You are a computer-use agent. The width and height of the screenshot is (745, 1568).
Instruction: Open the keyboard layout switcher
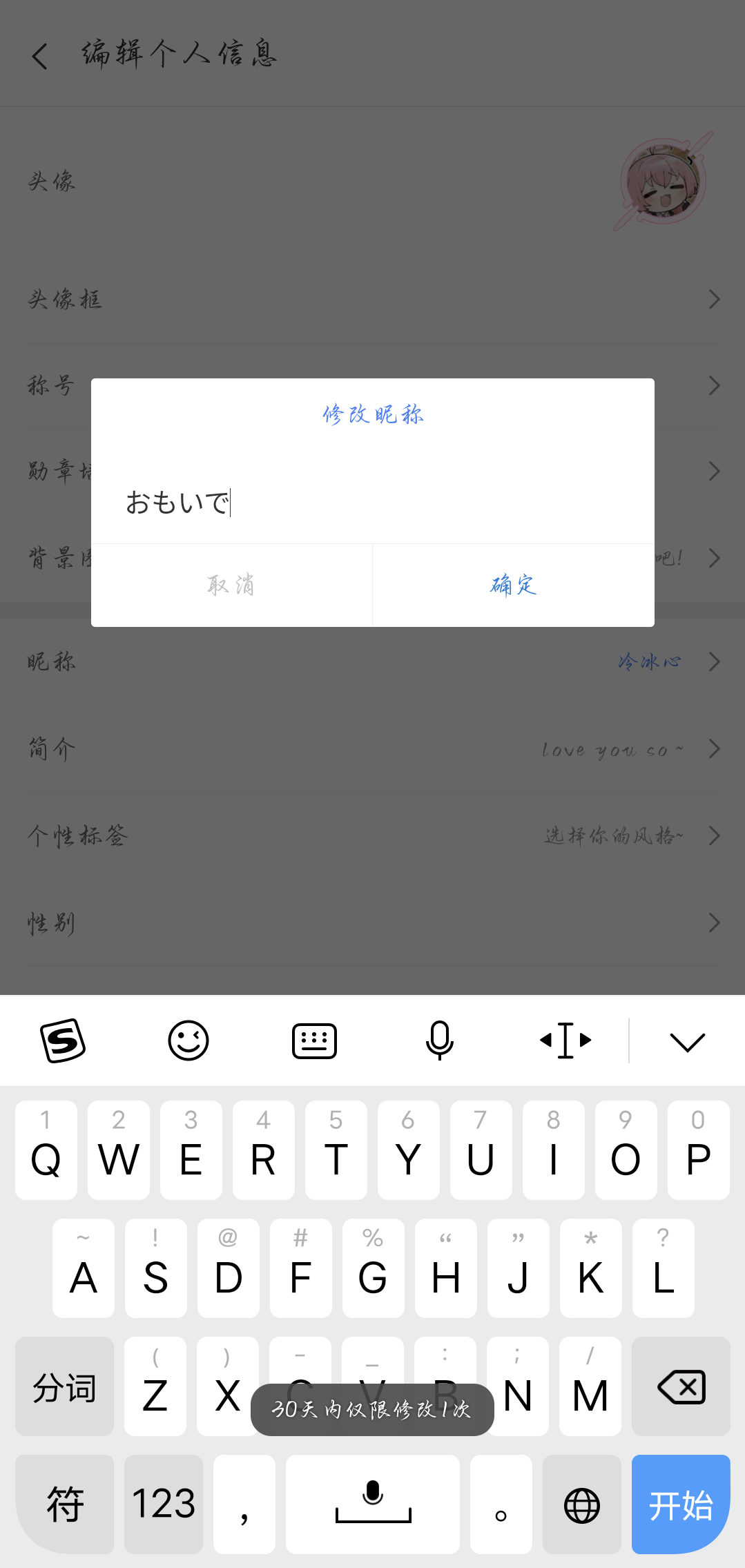pyautogui.click(x=314, y=1040)
